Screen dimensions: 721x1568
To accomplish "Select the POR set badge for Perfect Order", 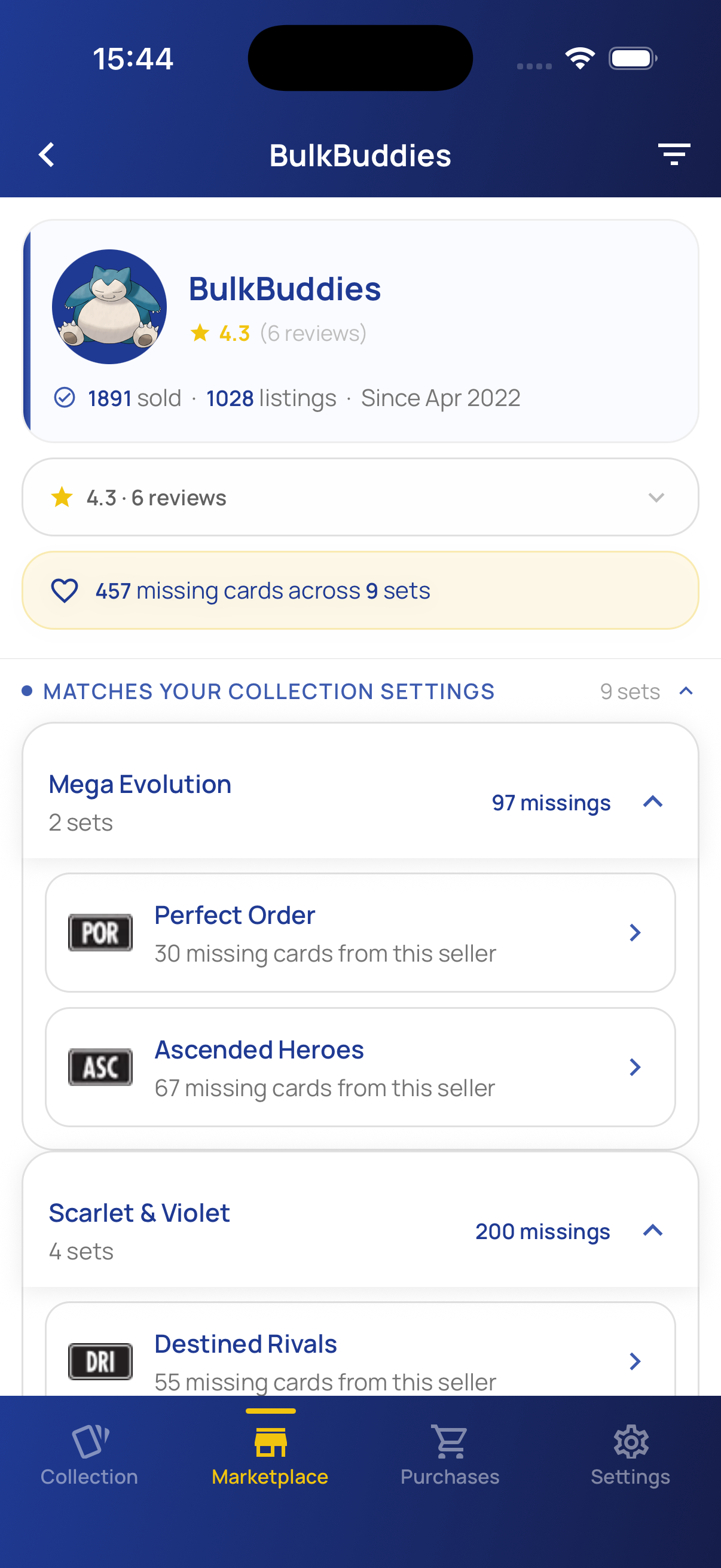I will click(100, 931).
